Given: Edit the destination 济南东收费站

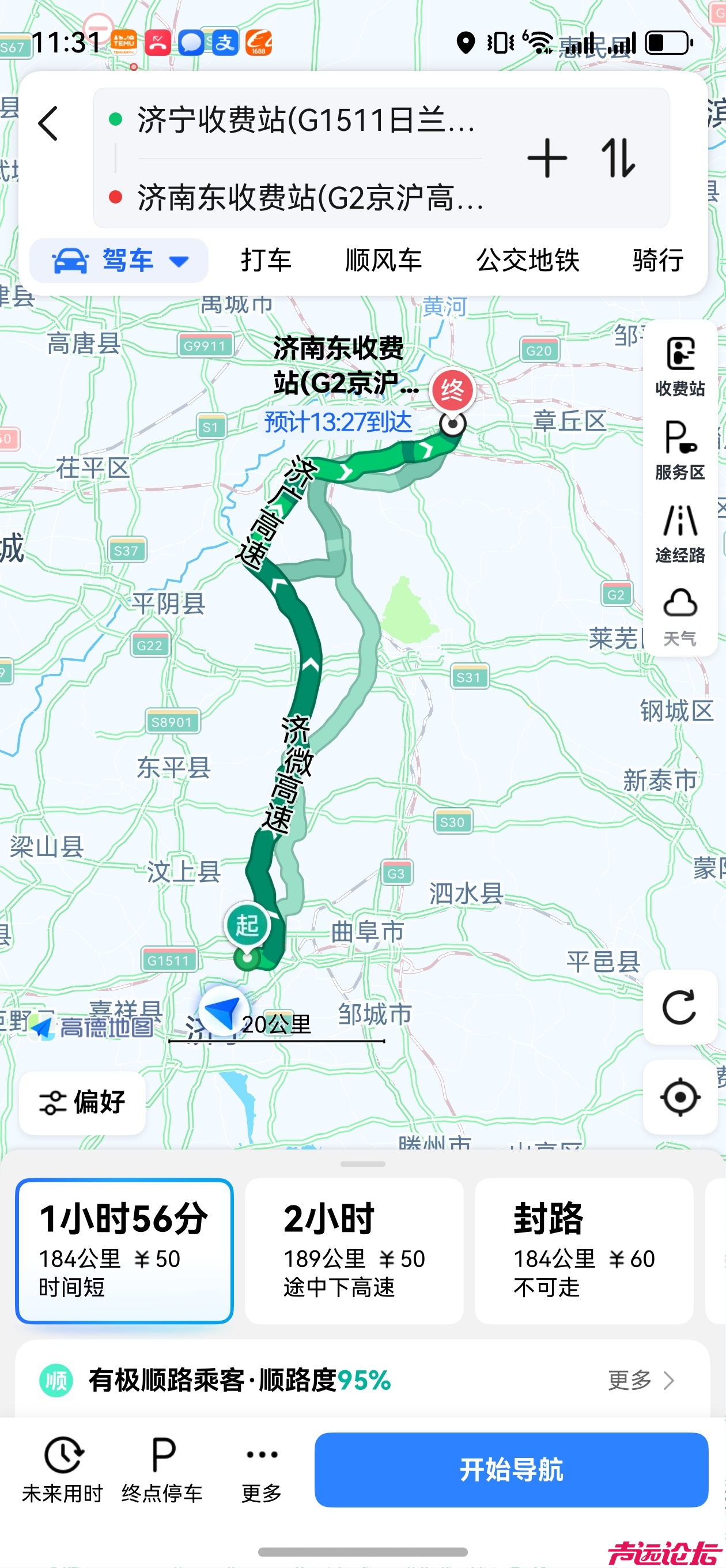Looking at the screenshot, I should coord(311,197).
